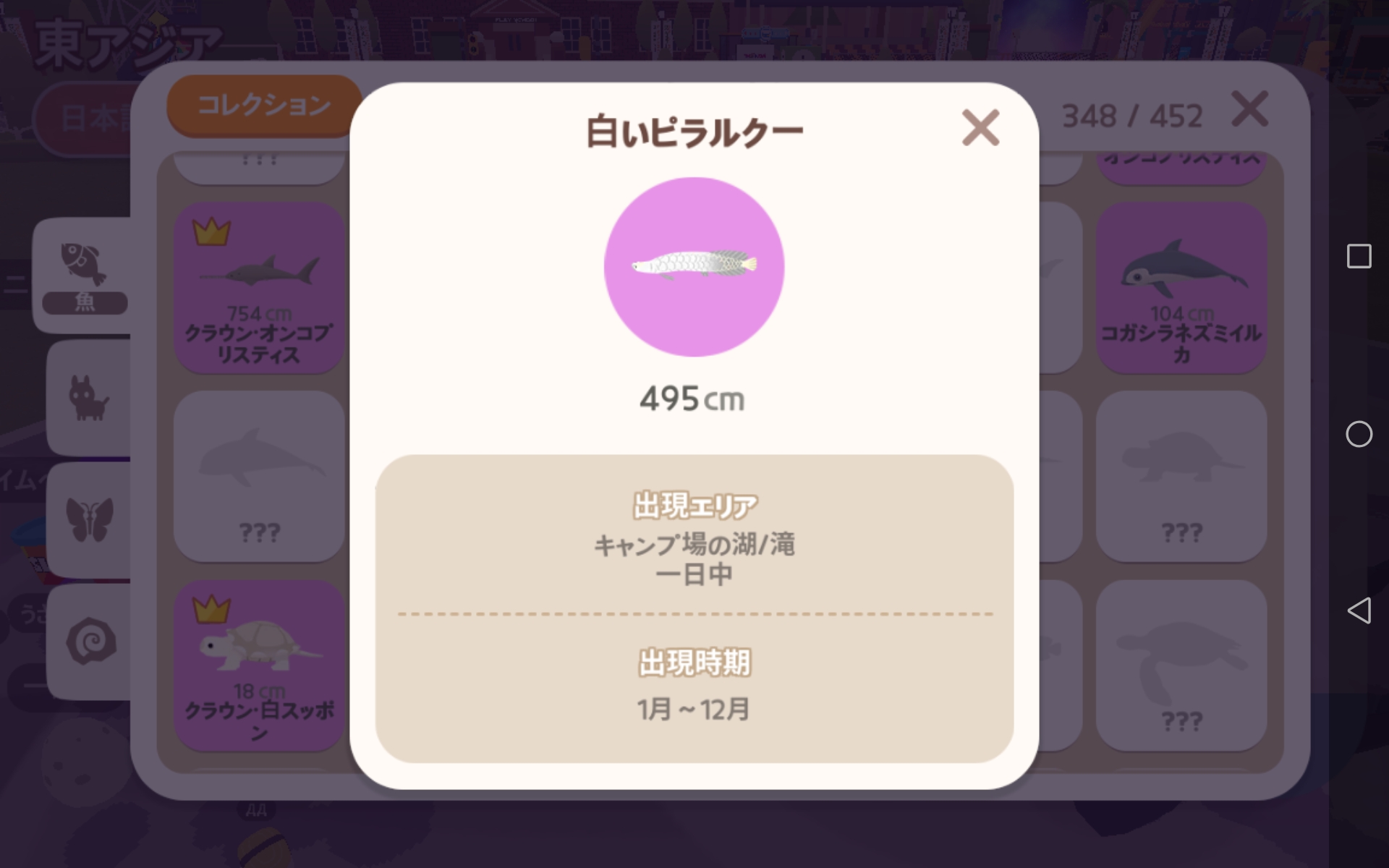This screenshot has width=1389, height=868.
Task: Select the 魚 fish category
Action: [85, 276]
